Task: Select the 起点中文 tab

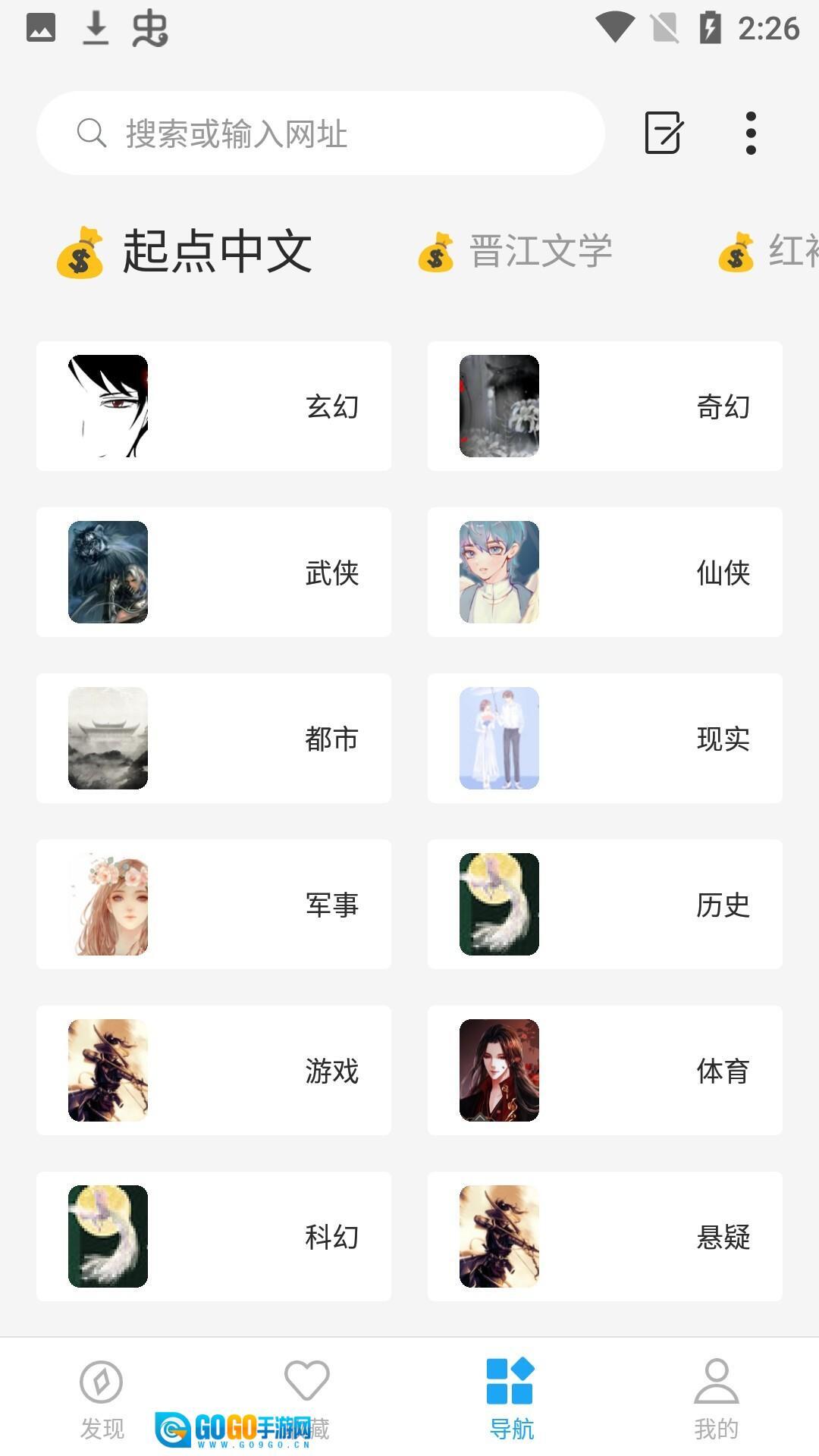Action: pyautogui.click(x=185, y=251)
